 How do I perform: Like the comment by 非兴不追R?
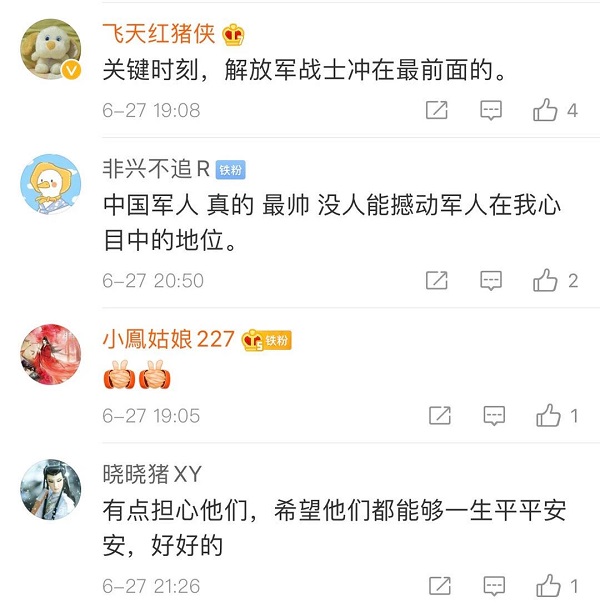[545, 280]
